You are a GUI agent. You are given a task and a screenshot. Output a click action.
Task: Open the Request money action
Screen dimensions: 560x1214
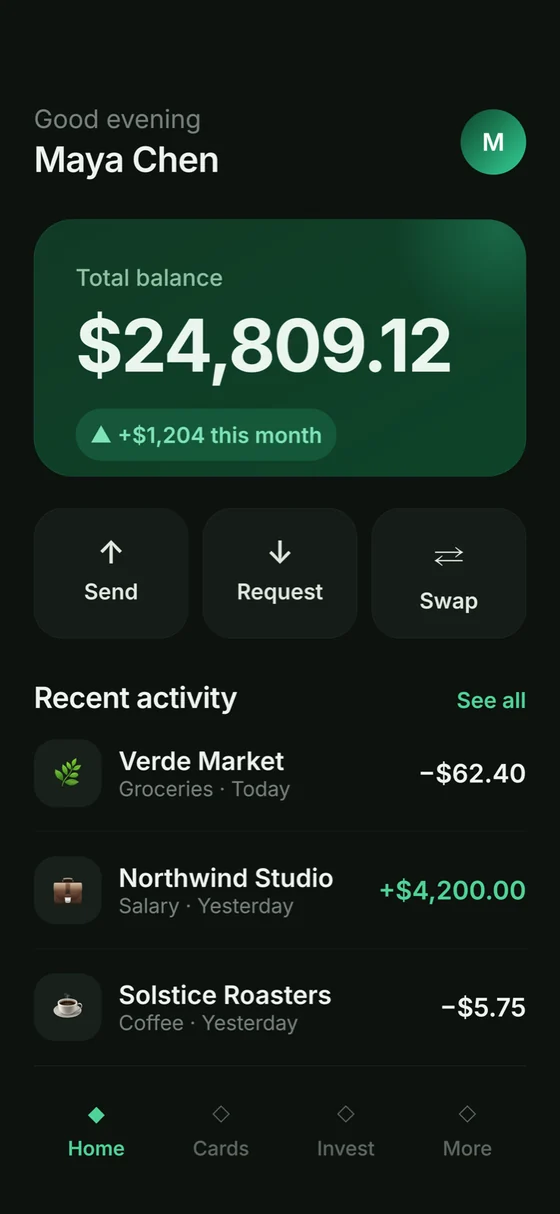[x=280, y=573]
